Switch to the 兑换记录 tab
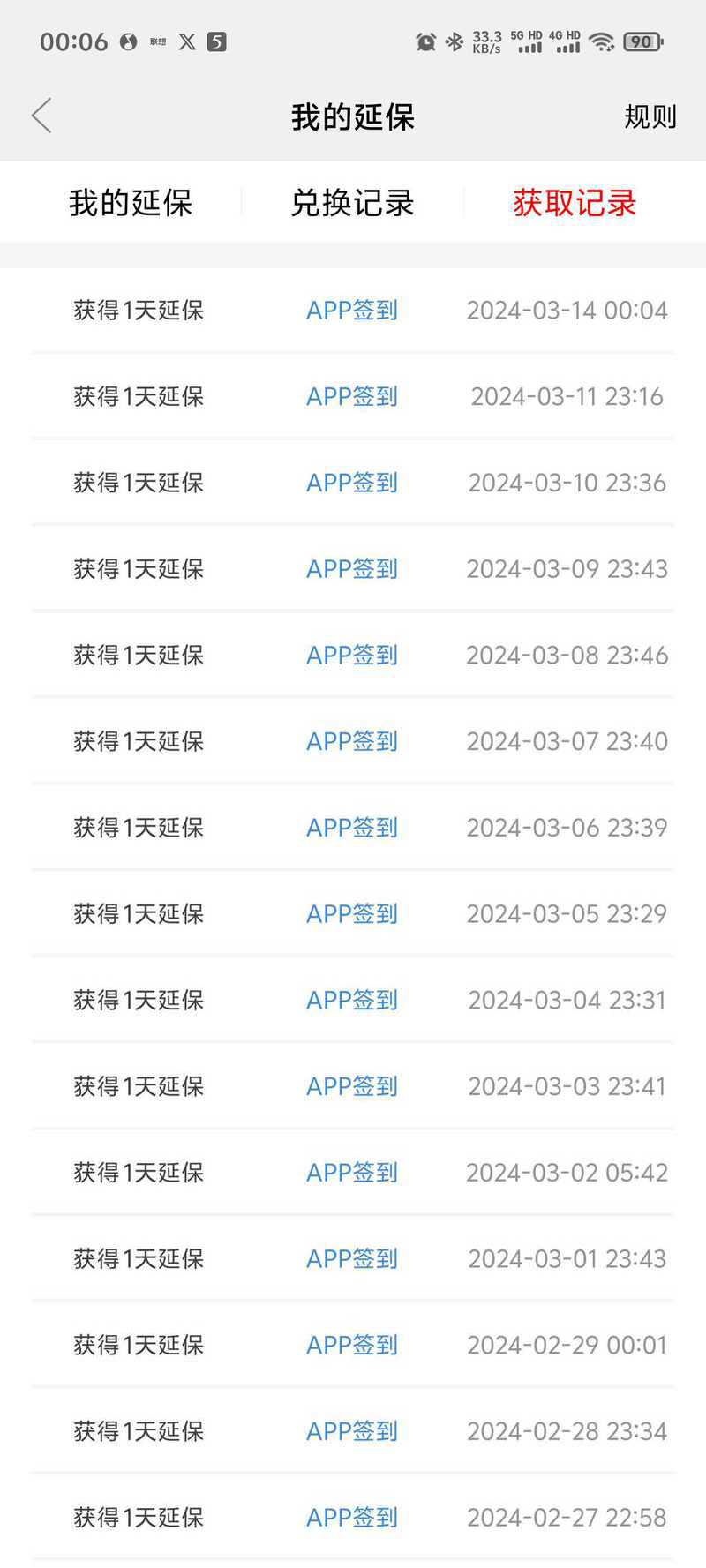Viewport: 706px width, 1568px height. pyautogui.click(x=352, y=203)
